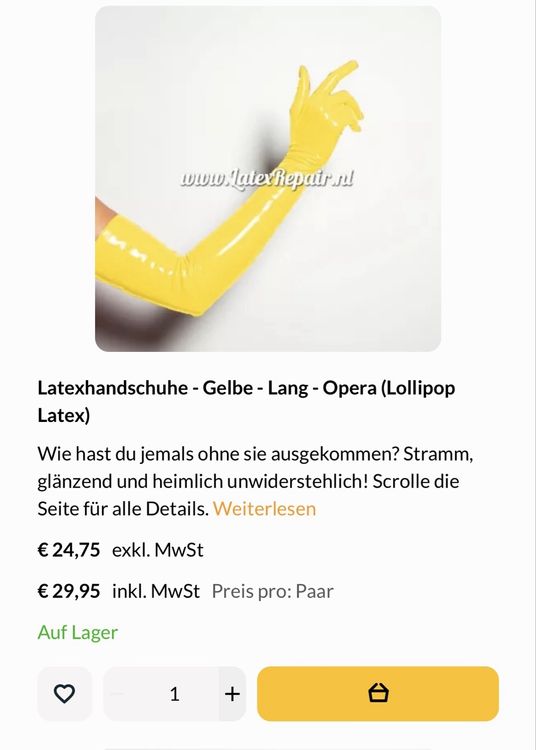Open the yellow latex gloves product image

pyautogui.click(x=268, y=179)
